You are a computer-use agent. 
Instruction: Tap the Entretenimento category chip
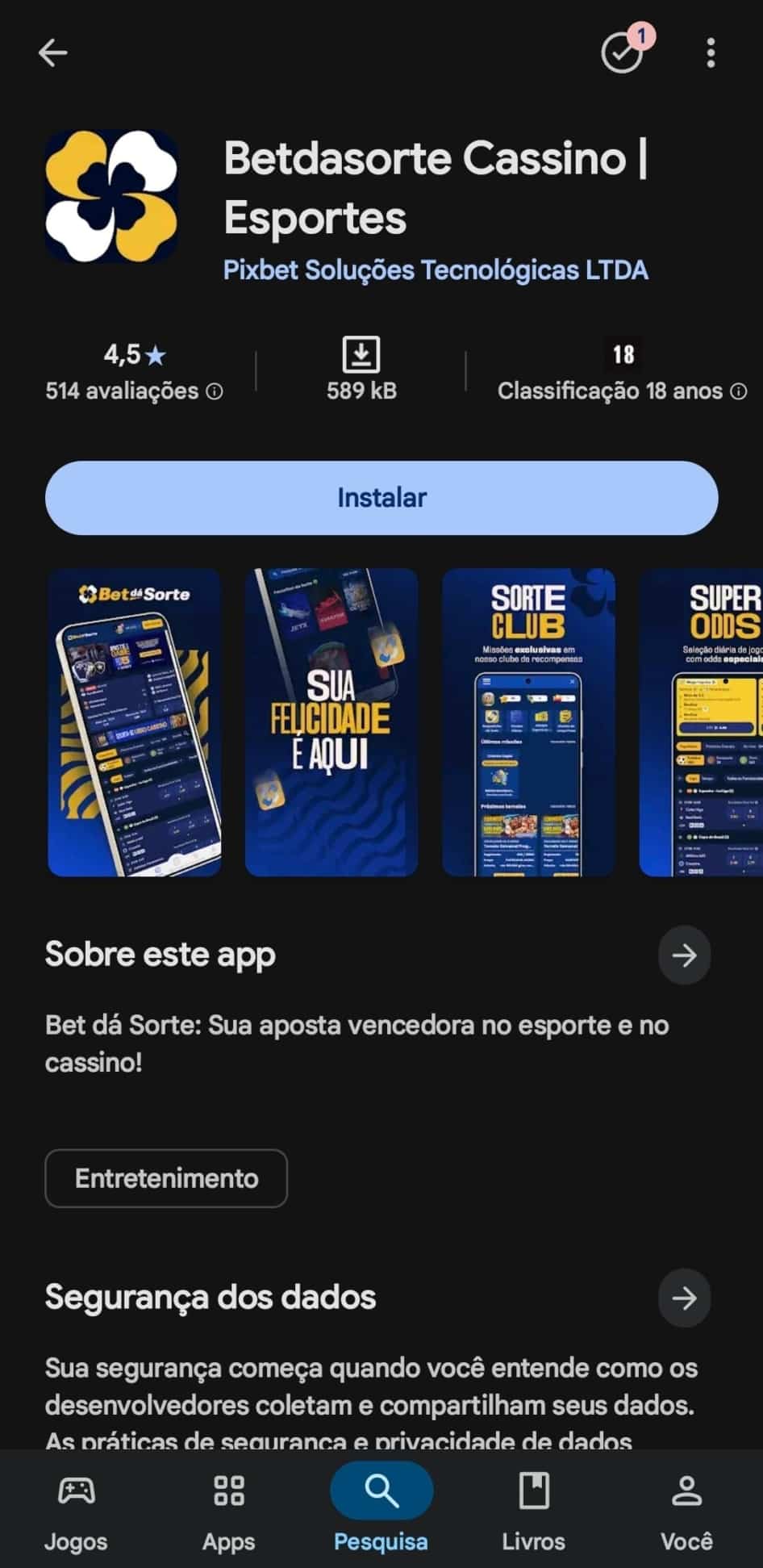click(x=166, y=1178)
